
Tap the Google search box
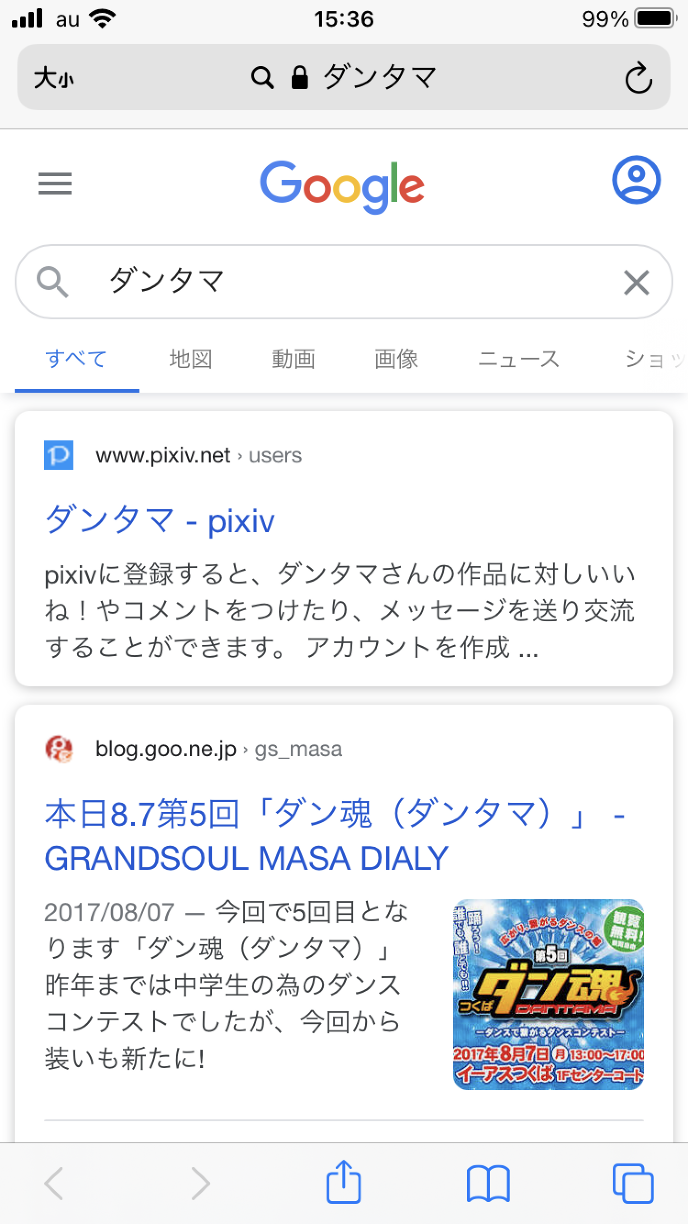[x=340, y=282]
